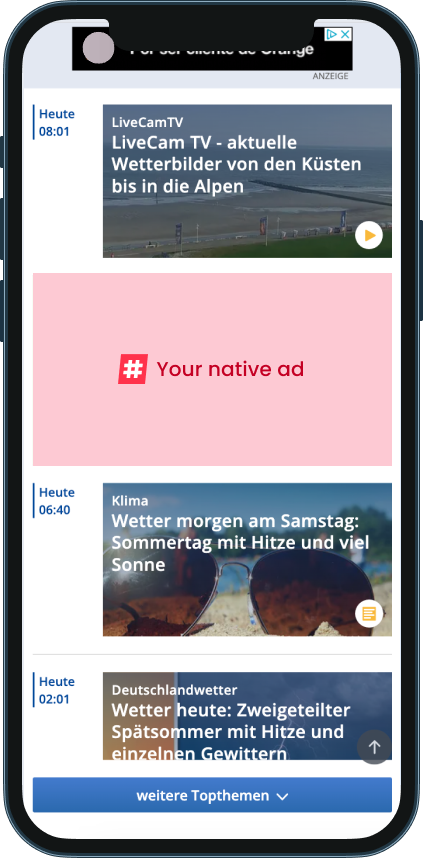
Task: Open the 'Your native ad' banner
Action: click(212, 369)
